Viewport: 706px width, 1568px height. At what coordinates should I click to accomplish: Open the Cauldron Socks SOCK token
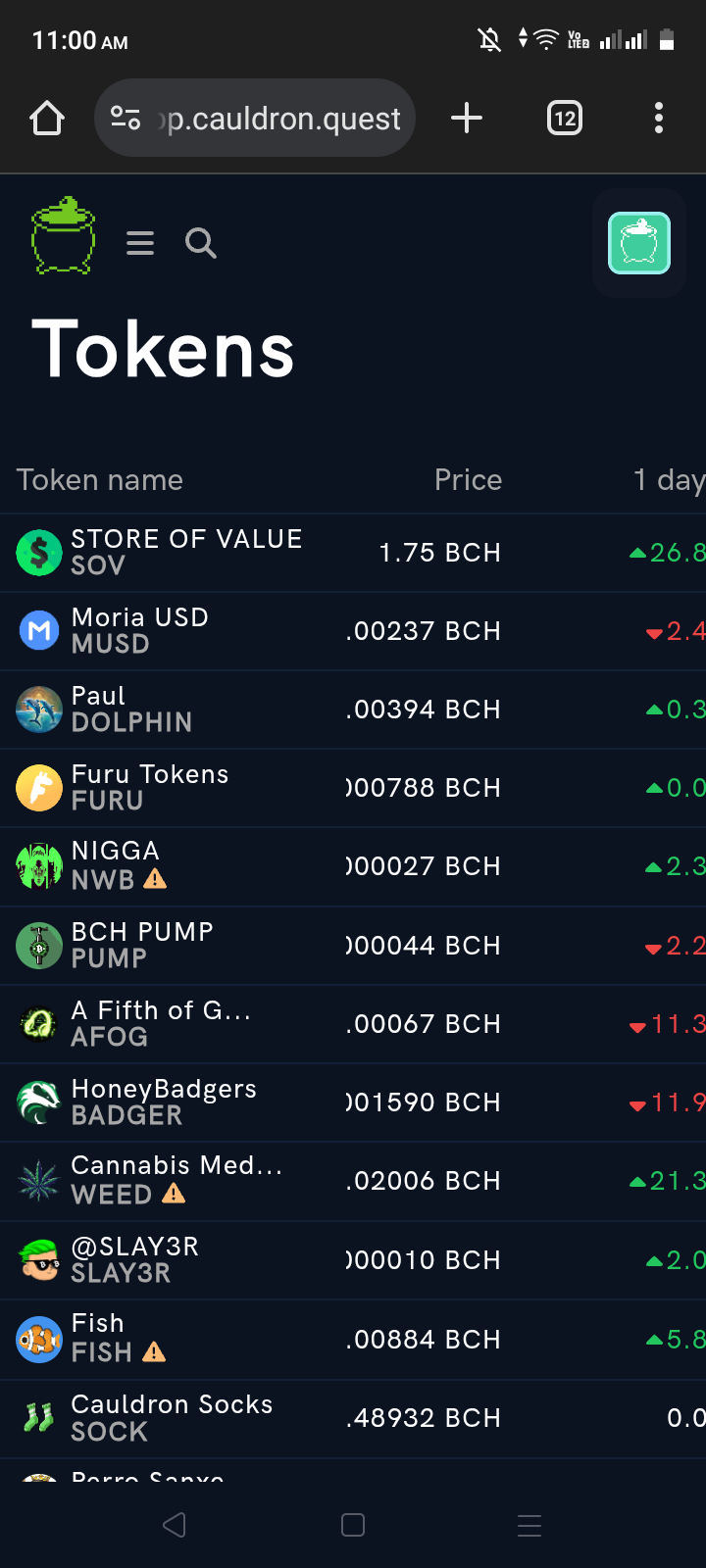point(353,1418)
